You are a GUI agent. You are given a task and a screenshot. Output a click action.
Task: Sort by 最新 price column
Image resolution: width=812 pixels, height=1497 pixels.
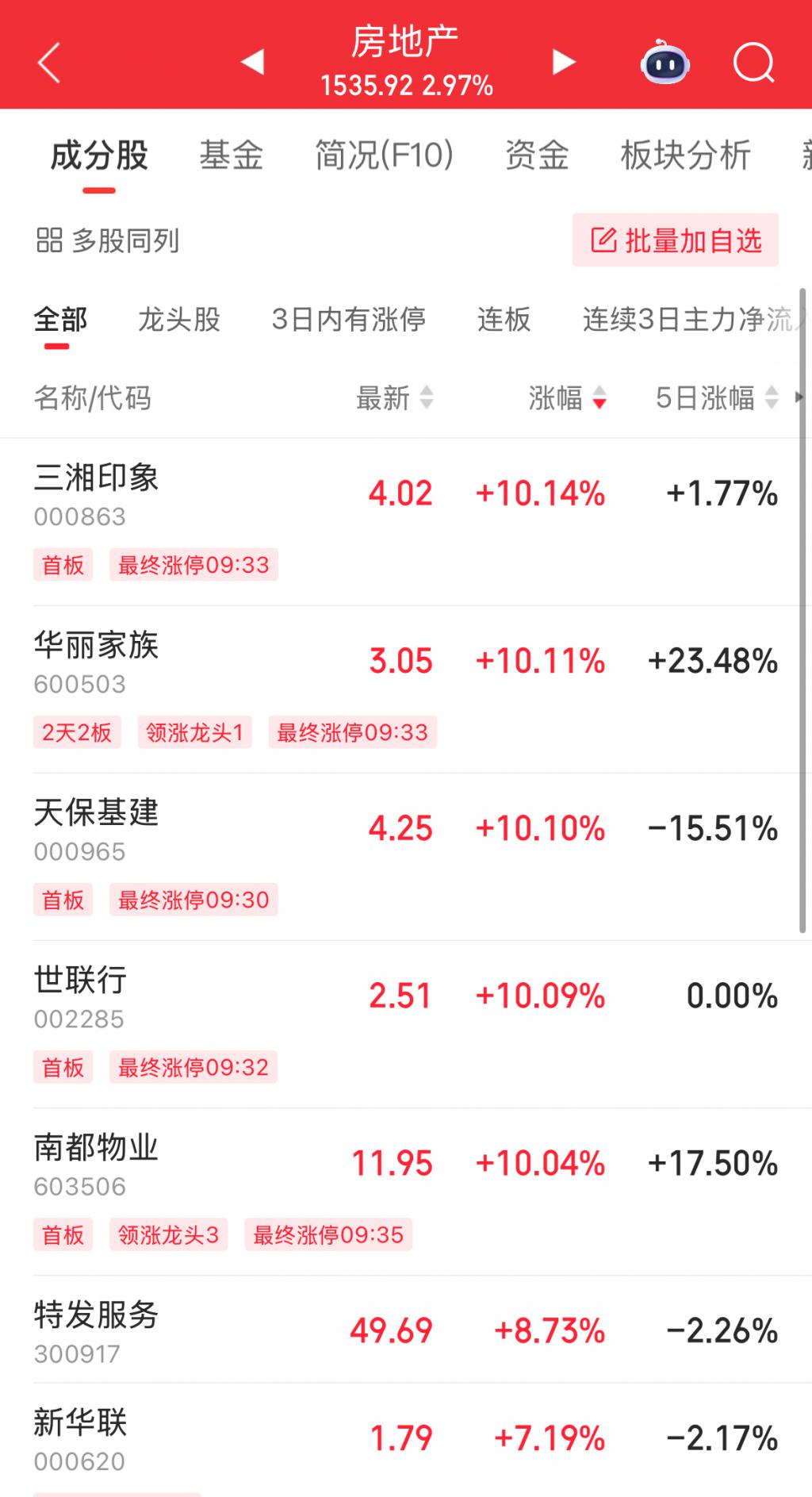click(395, 397)
